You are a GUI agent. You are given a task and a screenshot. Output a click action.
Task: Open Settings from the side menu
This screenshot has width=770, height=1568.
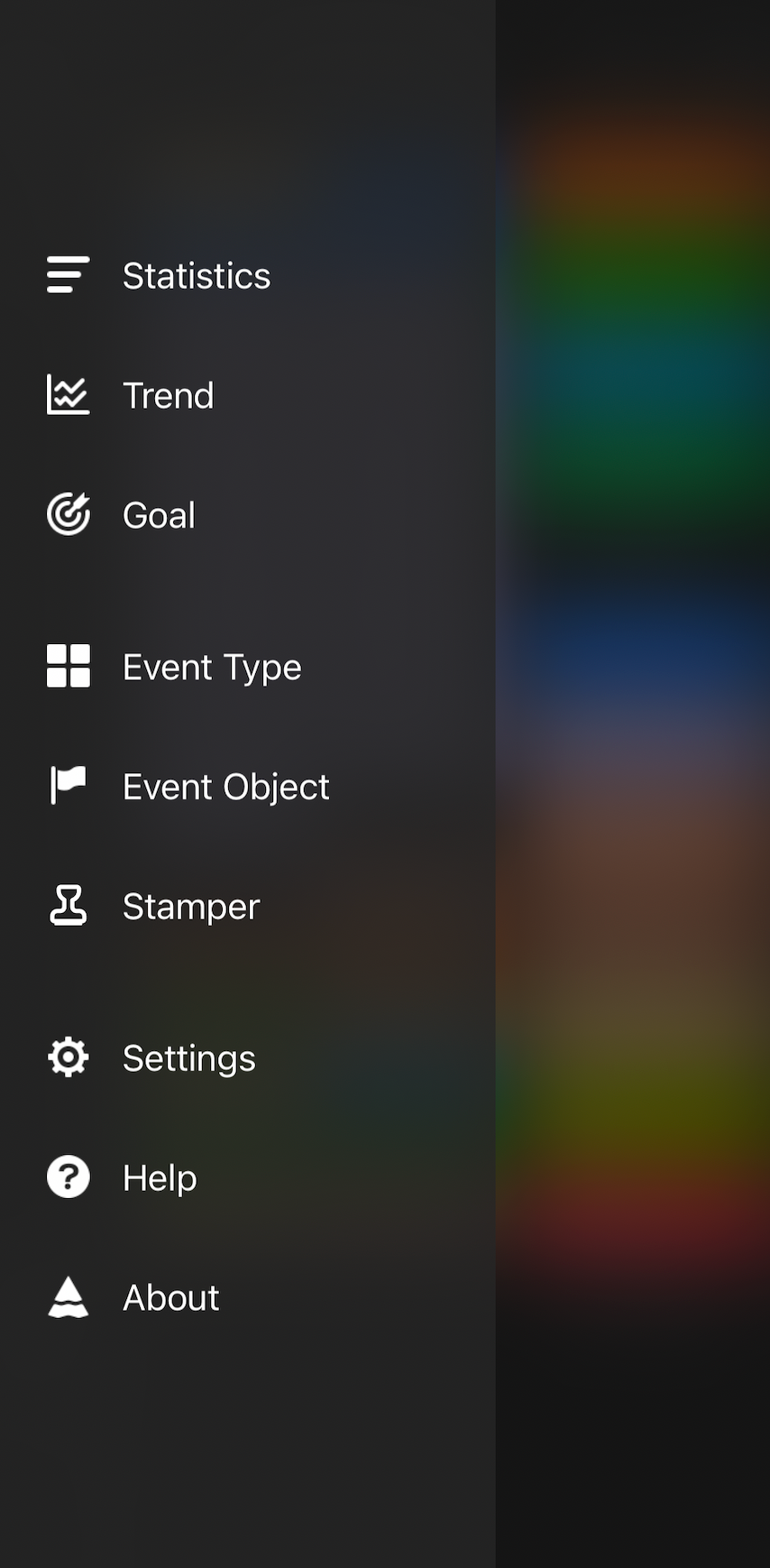click(x=188, y=1058)
